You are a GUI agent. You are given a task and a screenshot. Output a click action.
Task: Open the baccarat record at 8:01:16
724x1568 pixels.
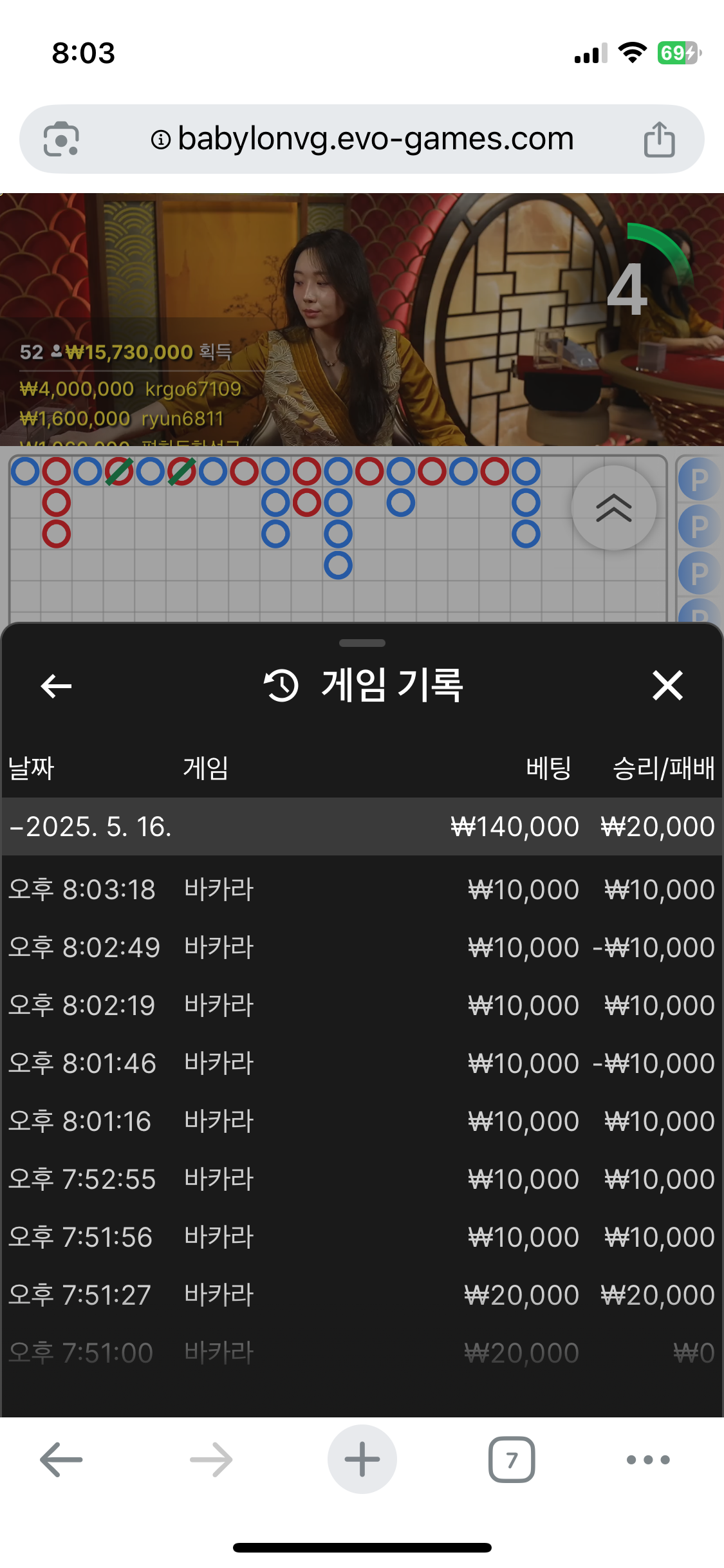click(360, 1122)
